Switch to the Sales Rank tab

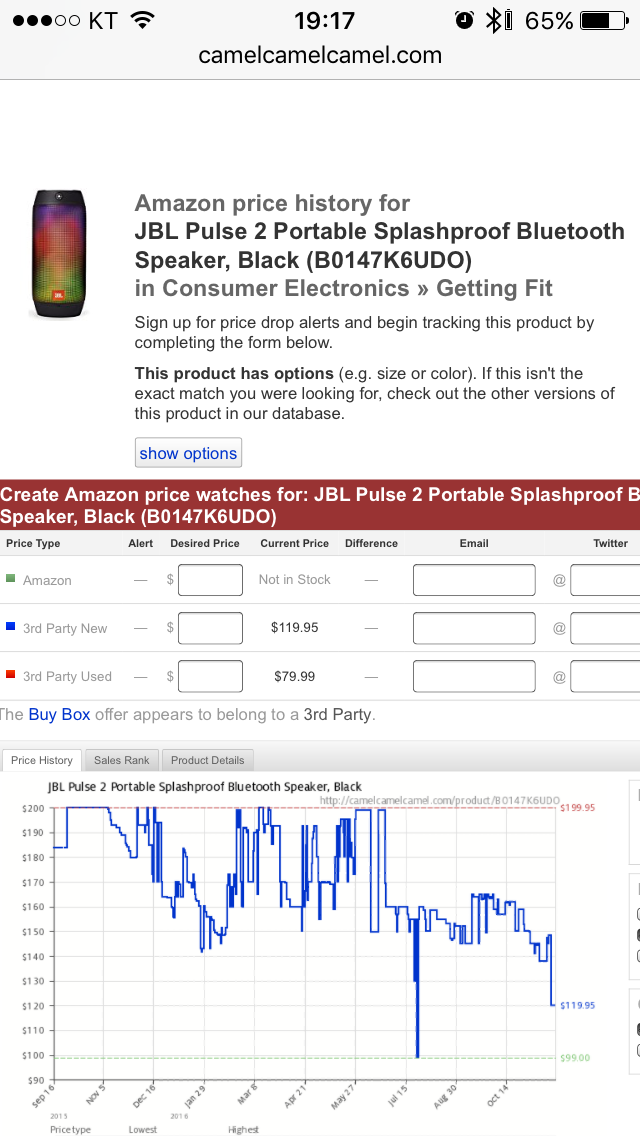pos(121,760)
